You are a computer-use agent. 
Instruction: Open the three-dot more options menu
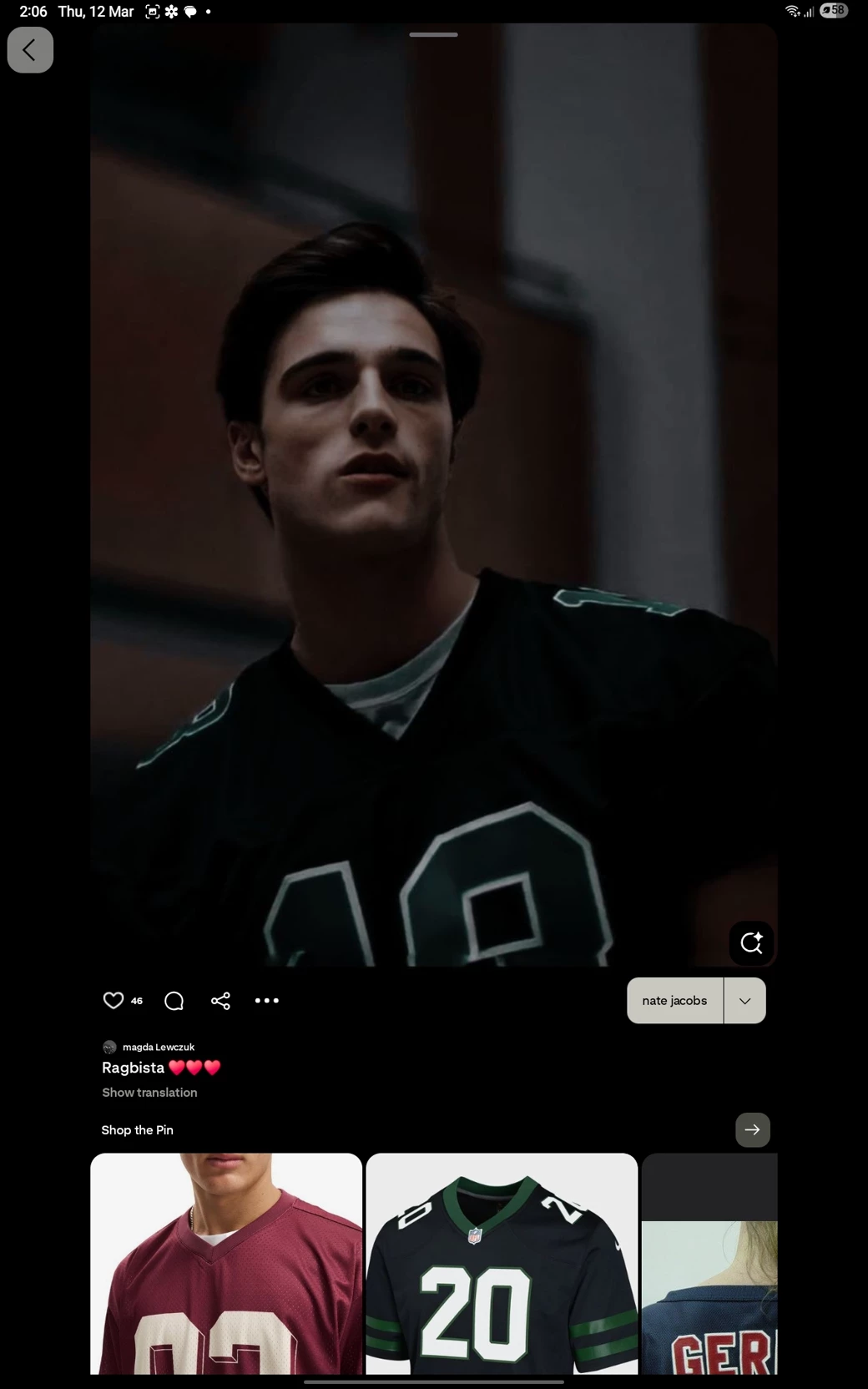266,1000
